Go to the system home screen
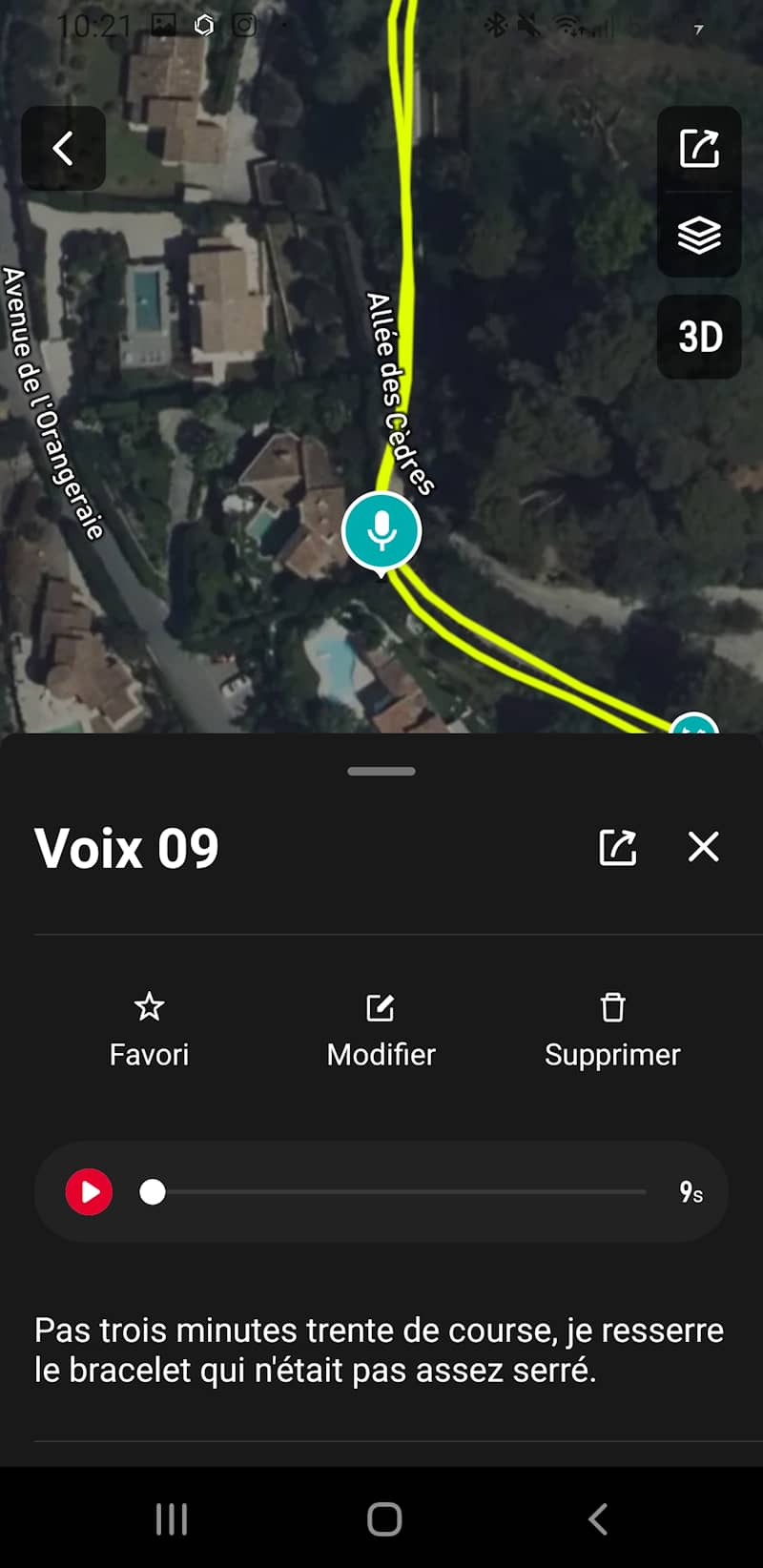Image resolution: width=763 pixels, height=1568 pixels. point(384,1519)
